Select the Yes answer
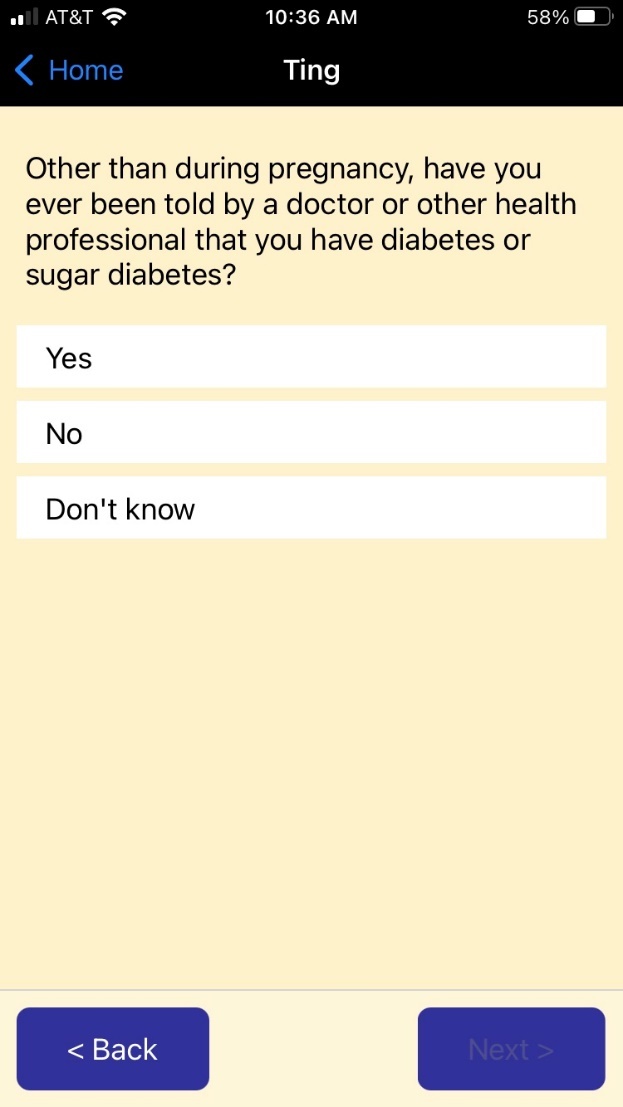The image size is (623, 1107). (x=311, y=357)
